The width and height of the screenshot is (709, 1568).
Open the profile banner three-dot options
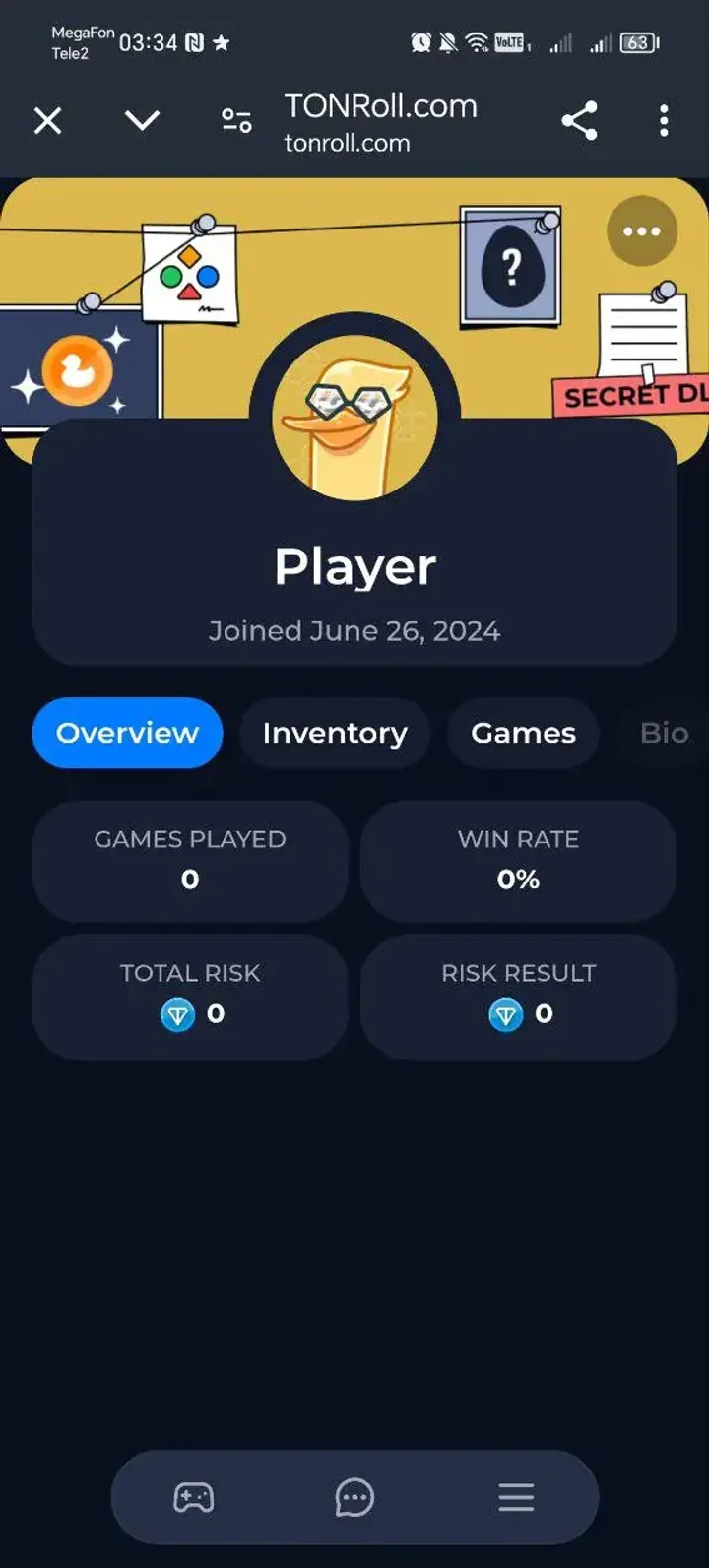click(x=641, y=231)
